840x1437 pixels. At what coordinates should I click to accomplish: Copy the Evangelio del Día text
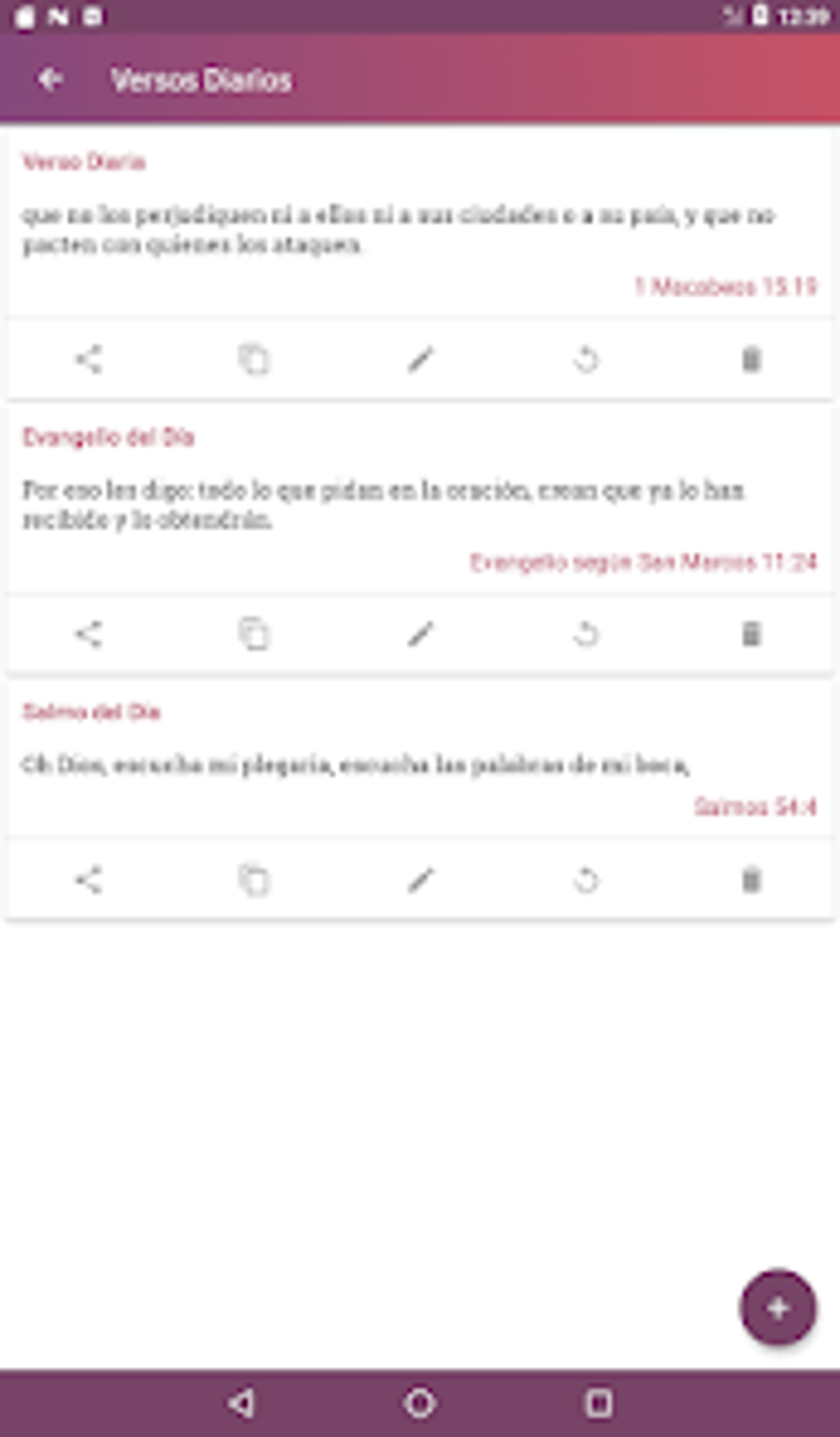click(x=254, y=634)
